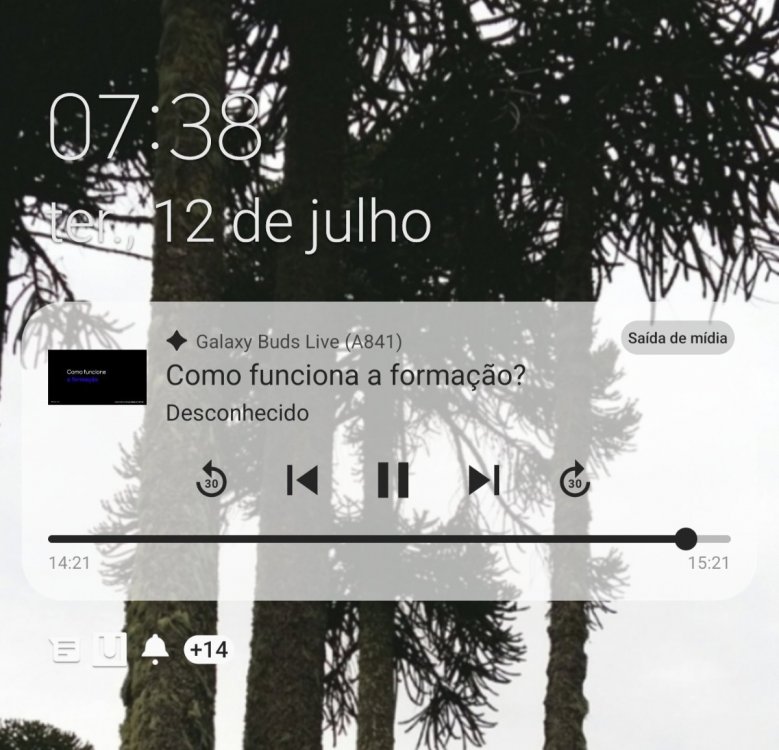Skip to the next track
Screen dimensions: 779x750
(x=484, y=481)
